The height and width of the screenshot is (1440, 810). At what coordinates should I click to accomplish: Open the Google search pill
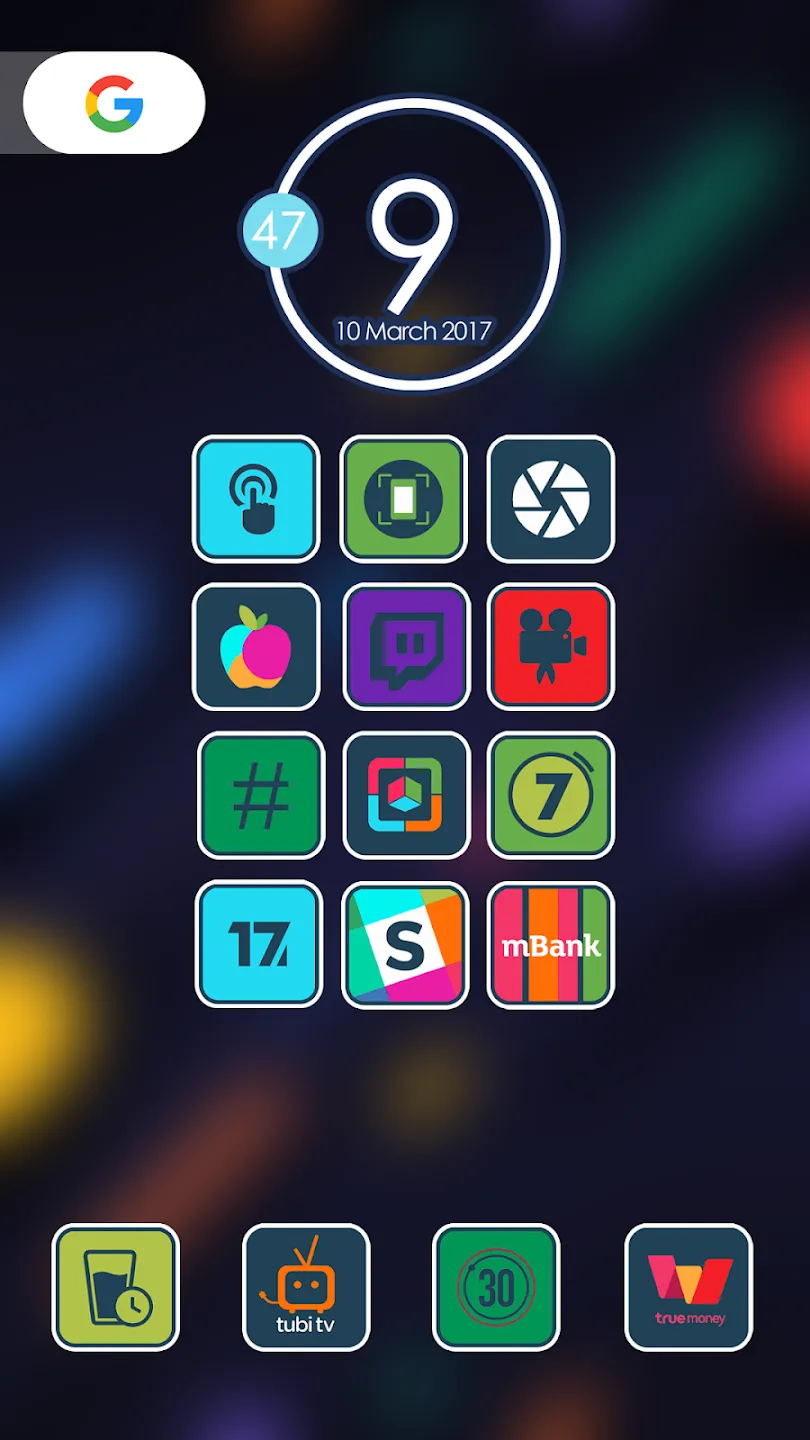pos(114,103)
